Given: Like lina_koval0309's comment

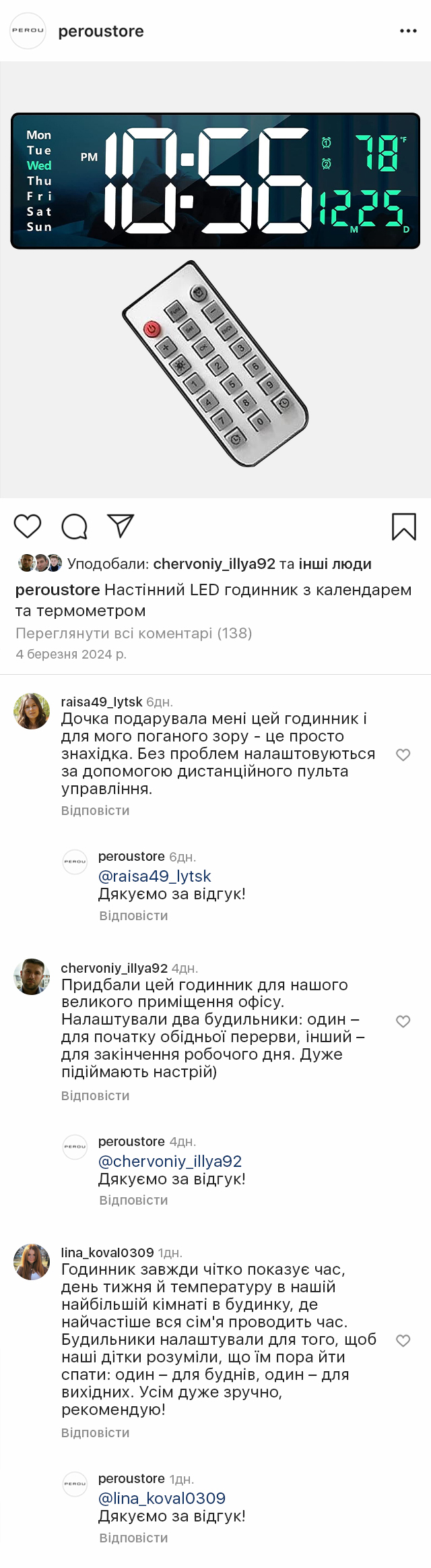Looking at the screenshot, I should tap(403, 1340).
